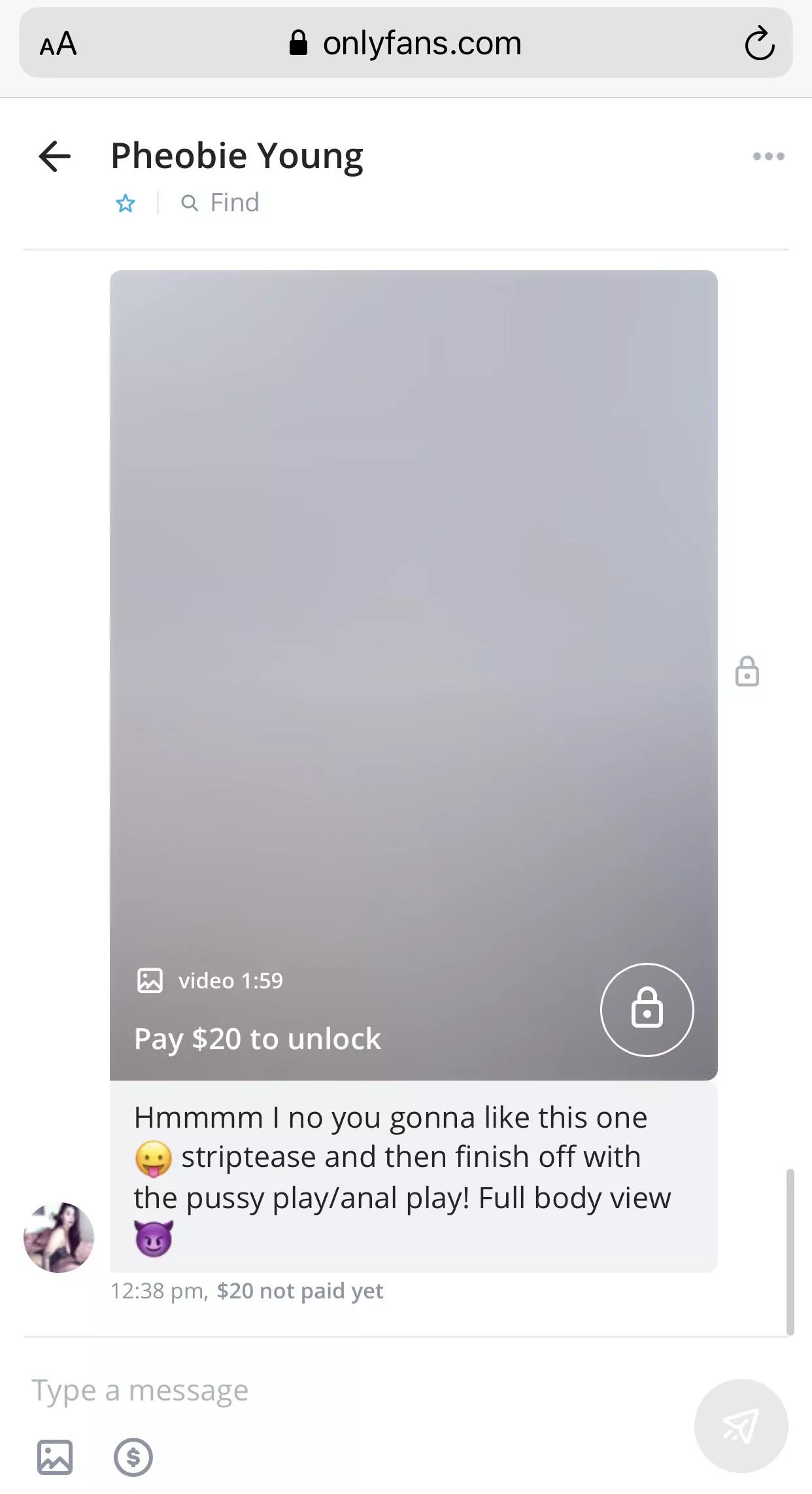The height and width of the screenshot is (1494, 812).
Task: Open the AA text size menu
Action: [58, 44]
